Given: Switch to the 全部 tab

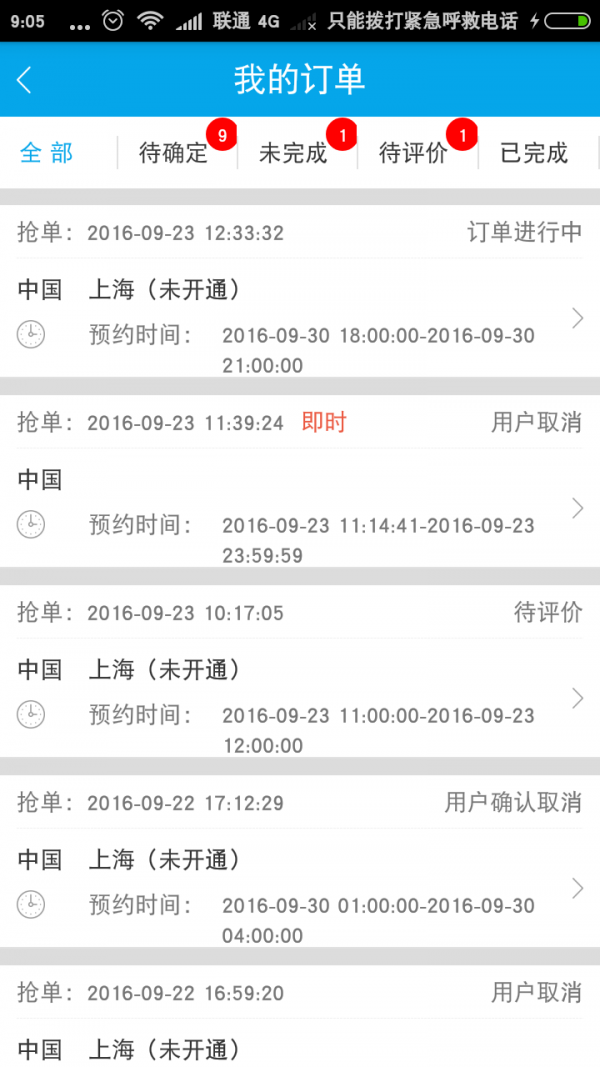Looking at the screenshot, I should pos(47,153).
